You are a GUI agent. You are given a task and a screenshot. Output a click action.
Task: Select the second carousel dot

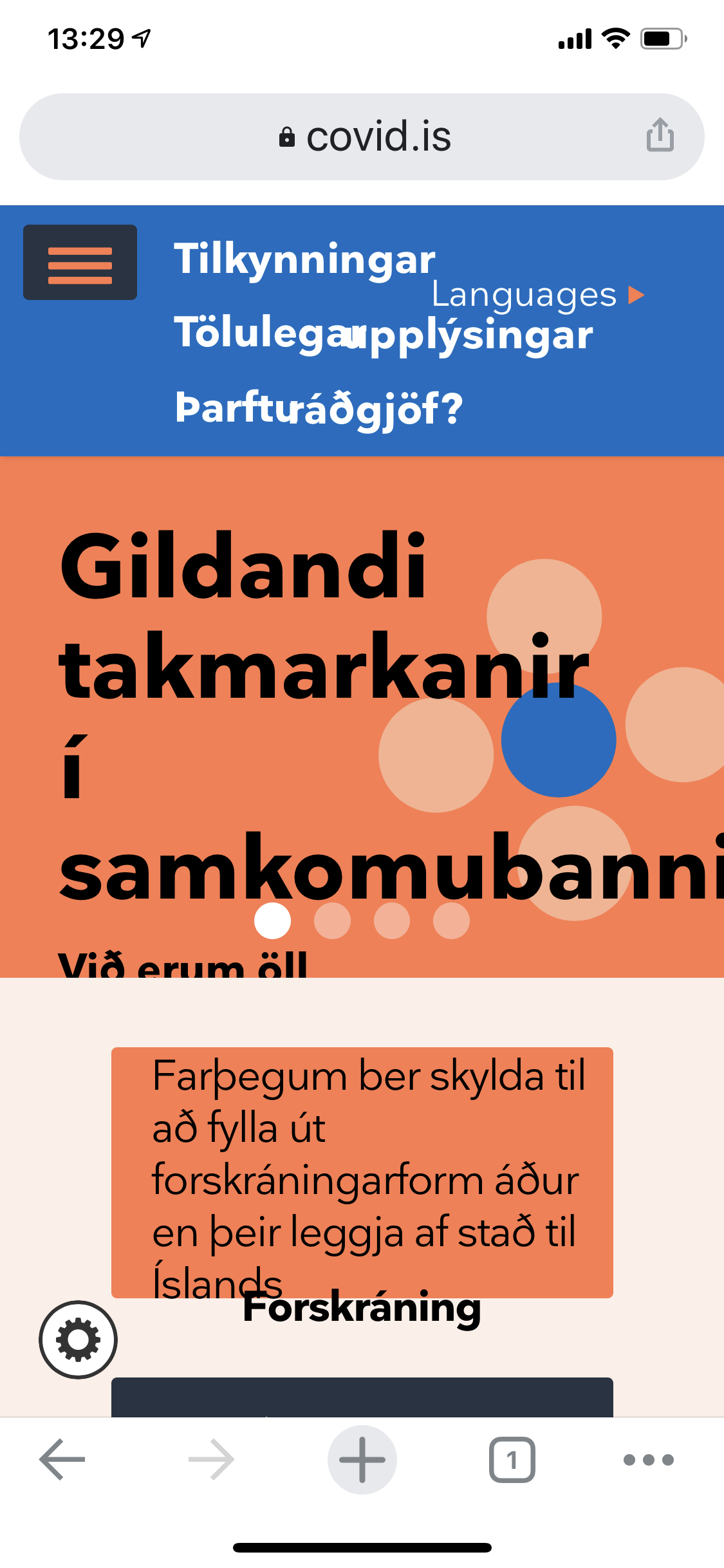[x=332, y=921]
